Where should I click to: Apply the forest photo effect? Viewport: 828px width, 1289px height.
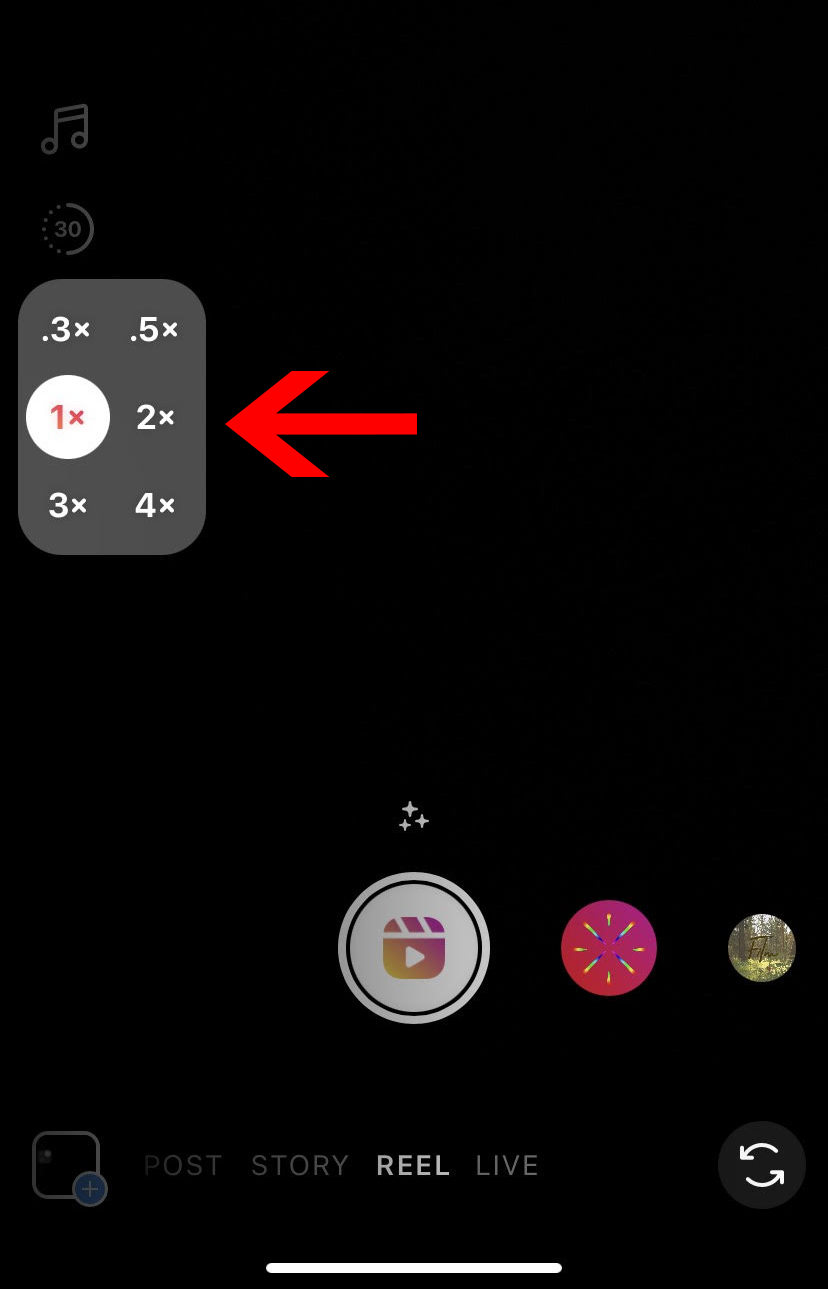point(761,947)
